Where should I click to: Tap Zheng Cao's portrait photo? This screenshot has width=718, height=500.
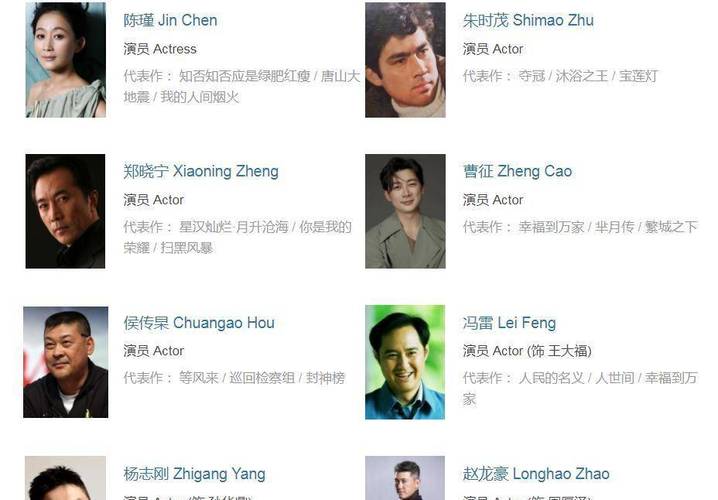(x=405, y=211)
